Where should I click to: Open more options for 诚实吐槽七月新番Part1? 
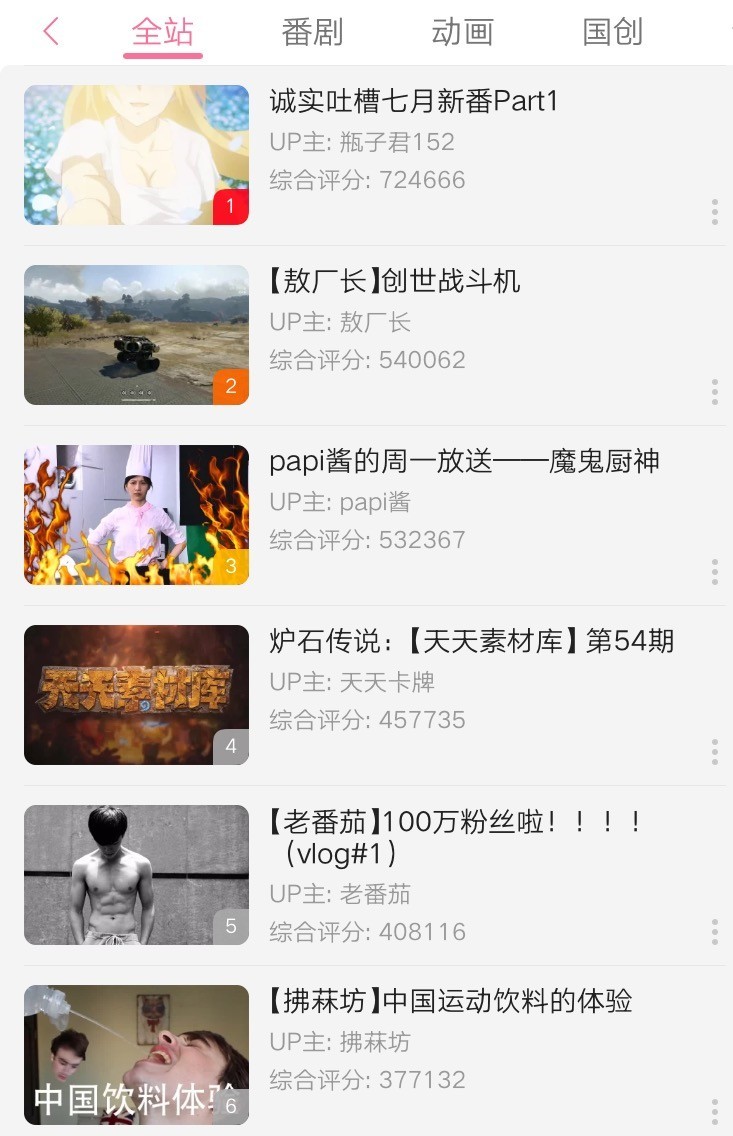tap(714, 212)
